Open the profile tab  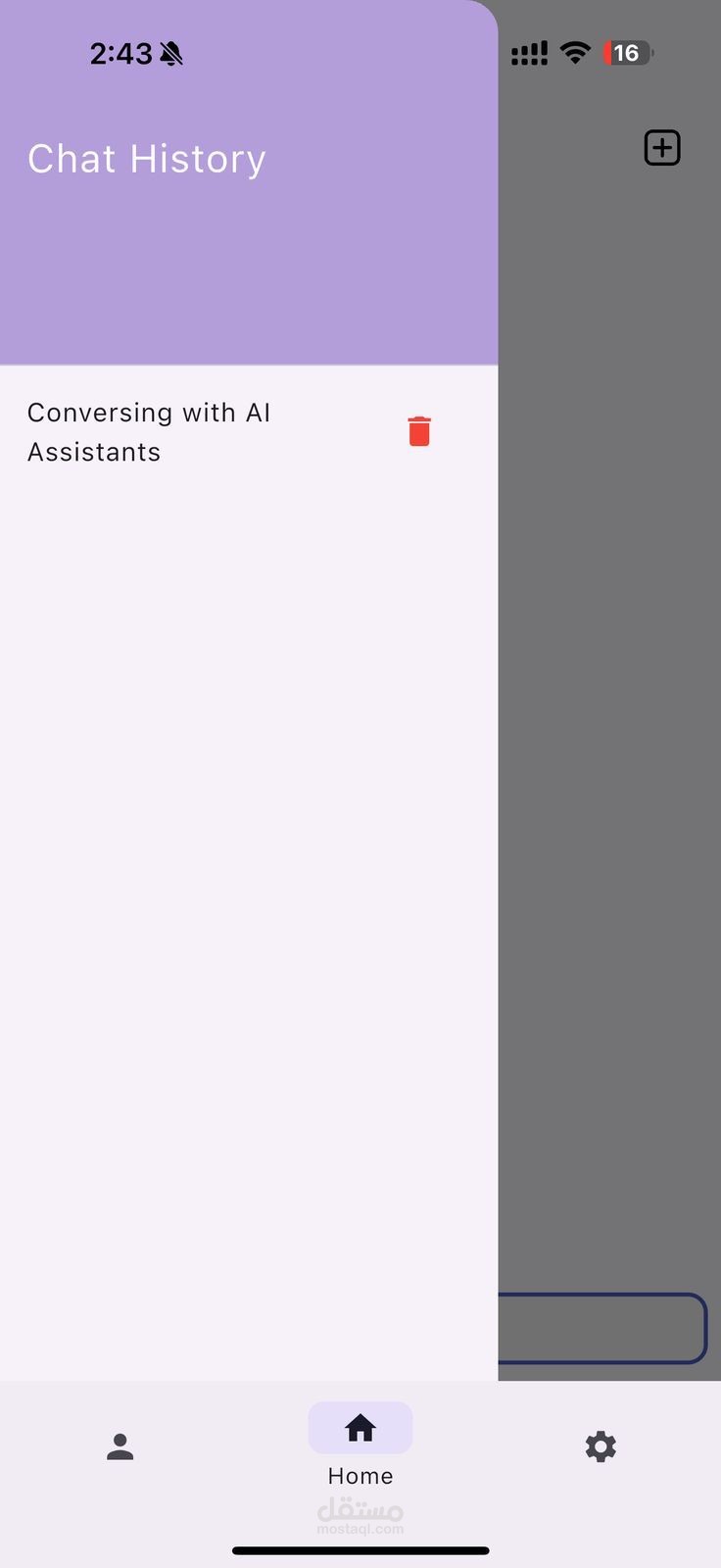pyautogui.click(x=120, y=1446)
